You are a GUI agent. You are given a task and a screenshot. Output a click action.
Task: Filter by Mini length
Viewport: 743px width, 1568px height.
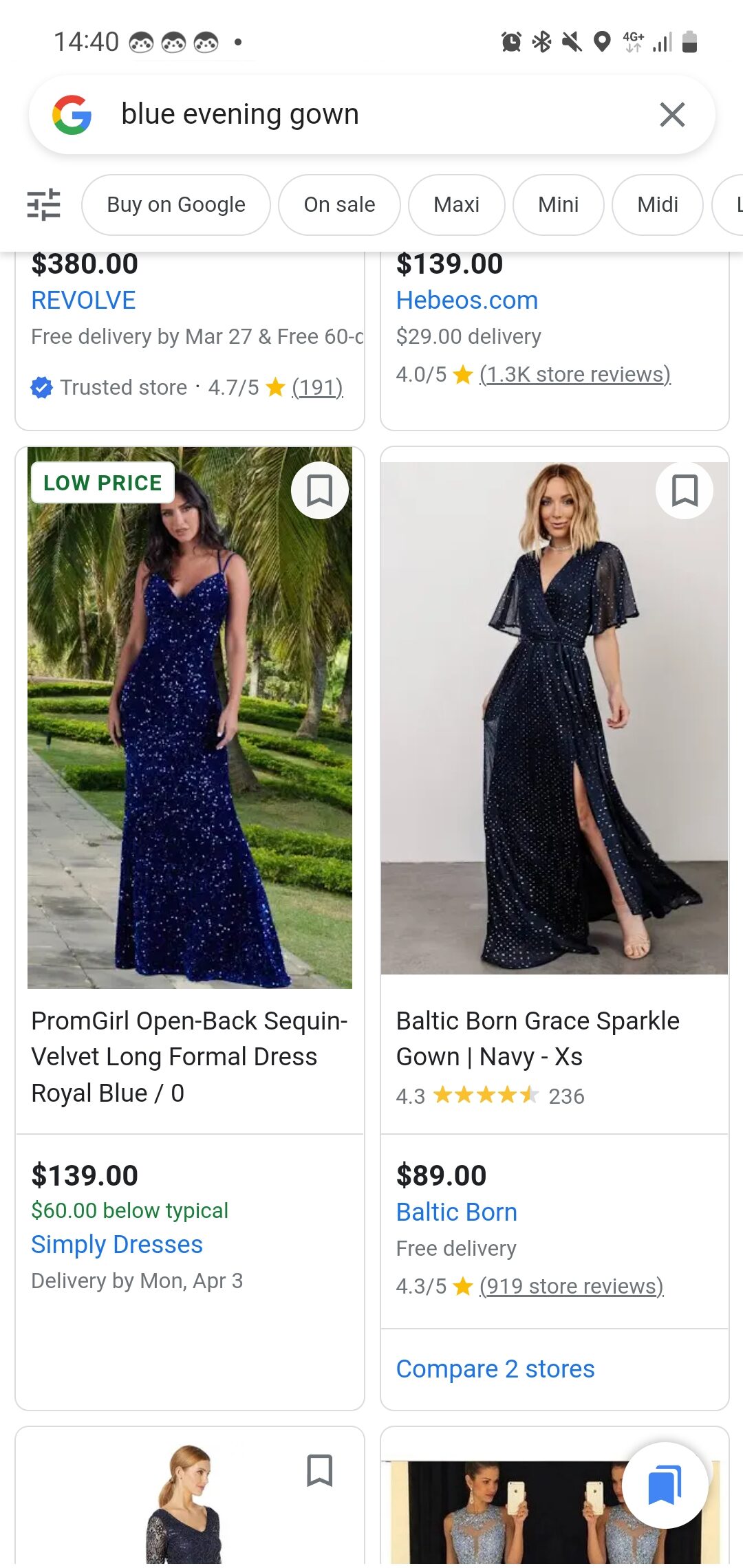[x=558, y=205]
